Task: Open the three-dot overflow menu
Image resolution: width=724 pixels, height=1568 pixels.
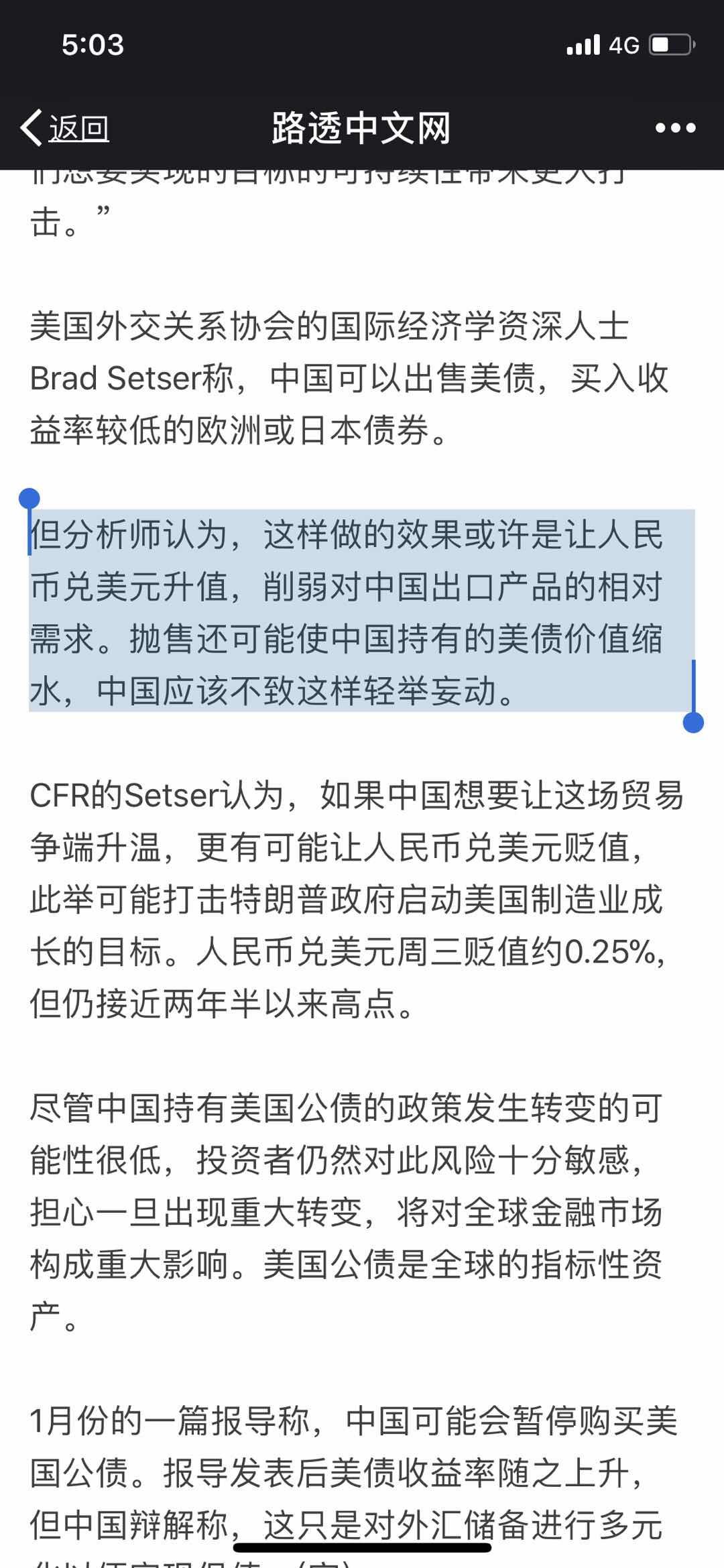Action: coord(674,127)
